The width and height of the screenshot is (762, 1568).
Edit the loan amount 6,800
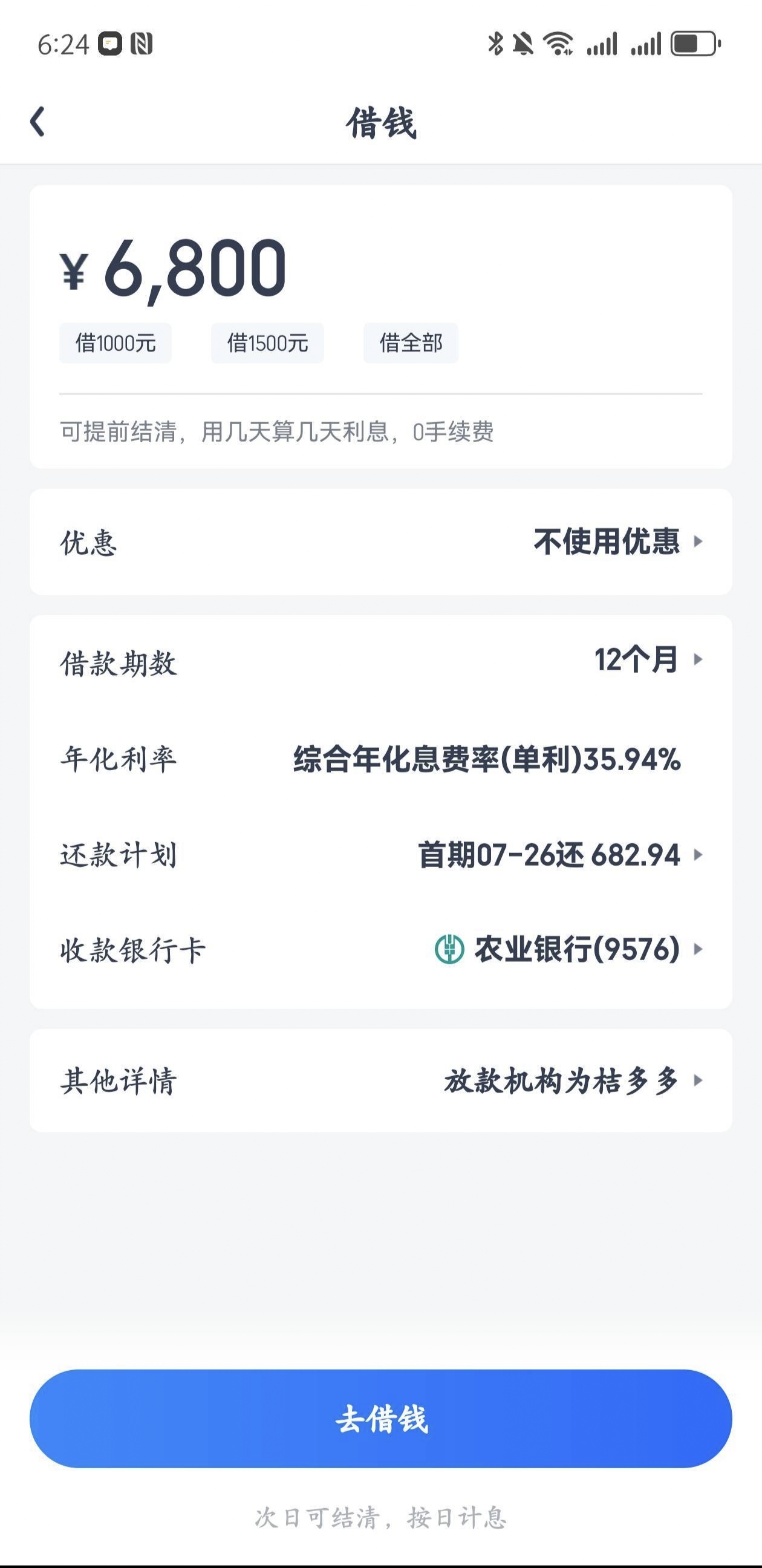[x=195, y=269]
